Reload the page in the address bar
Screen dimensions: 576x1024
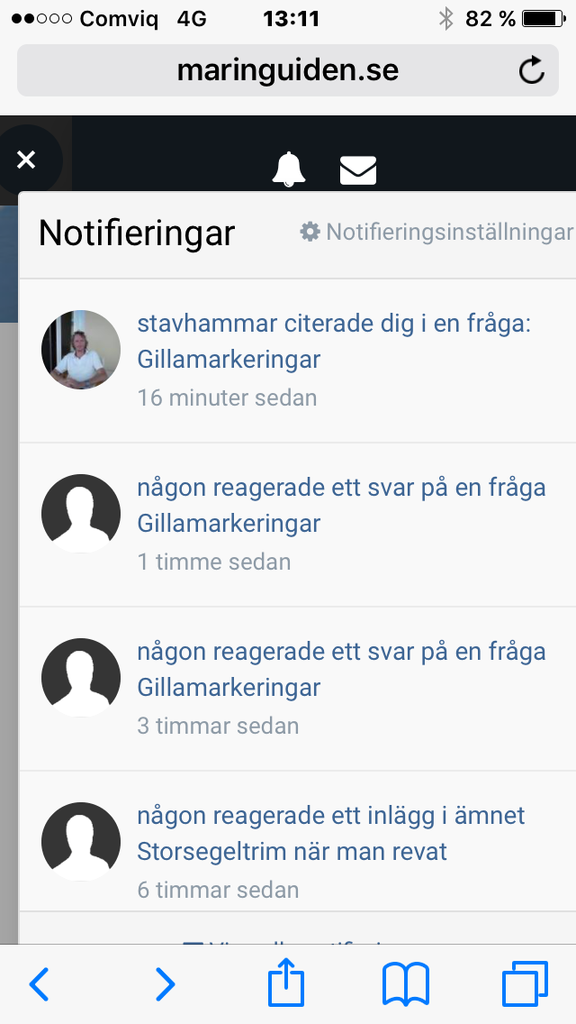[x=532, y=71]
